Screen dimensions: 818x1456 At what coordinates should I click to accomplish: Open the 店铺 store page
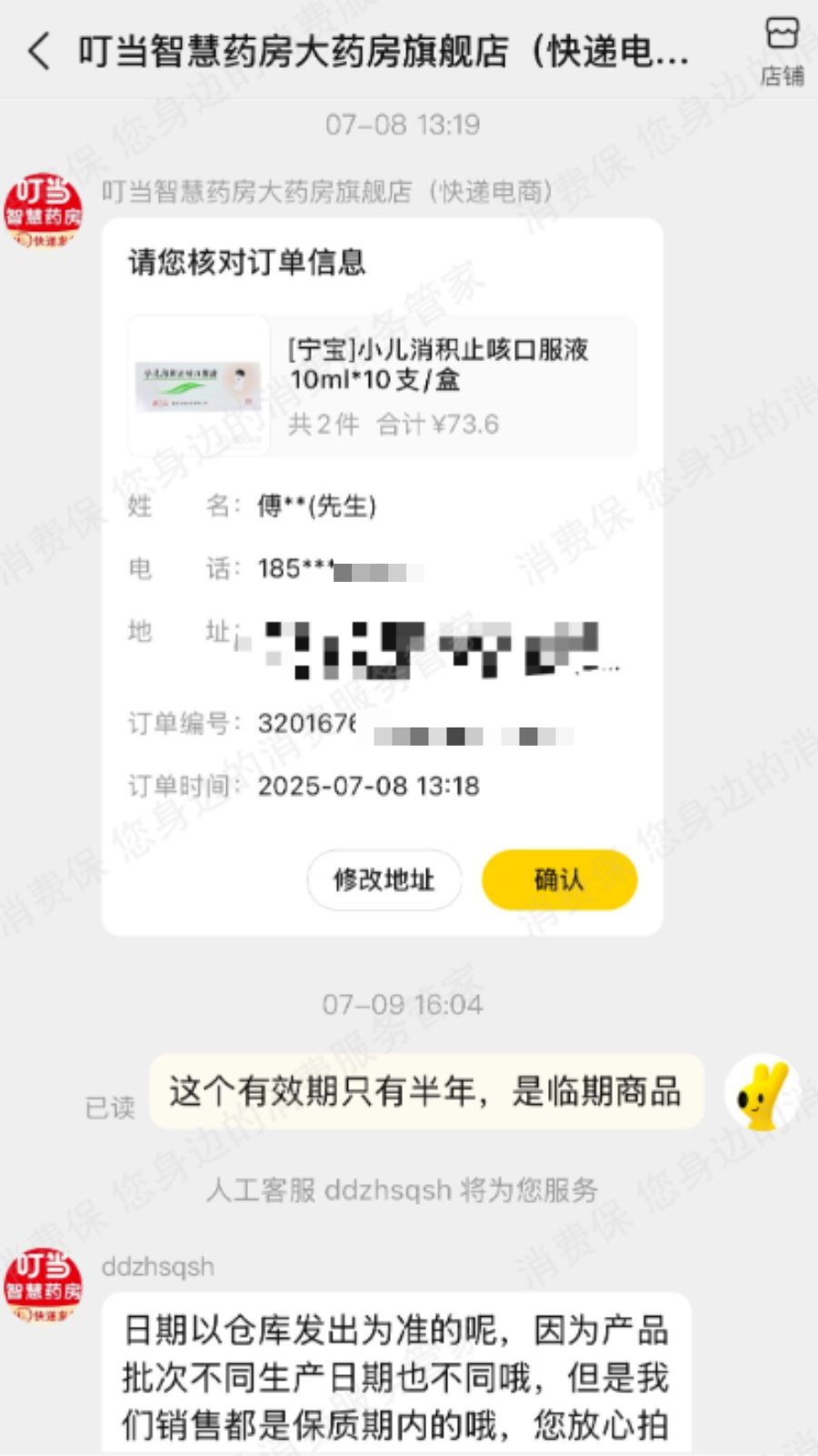[781, 51]
